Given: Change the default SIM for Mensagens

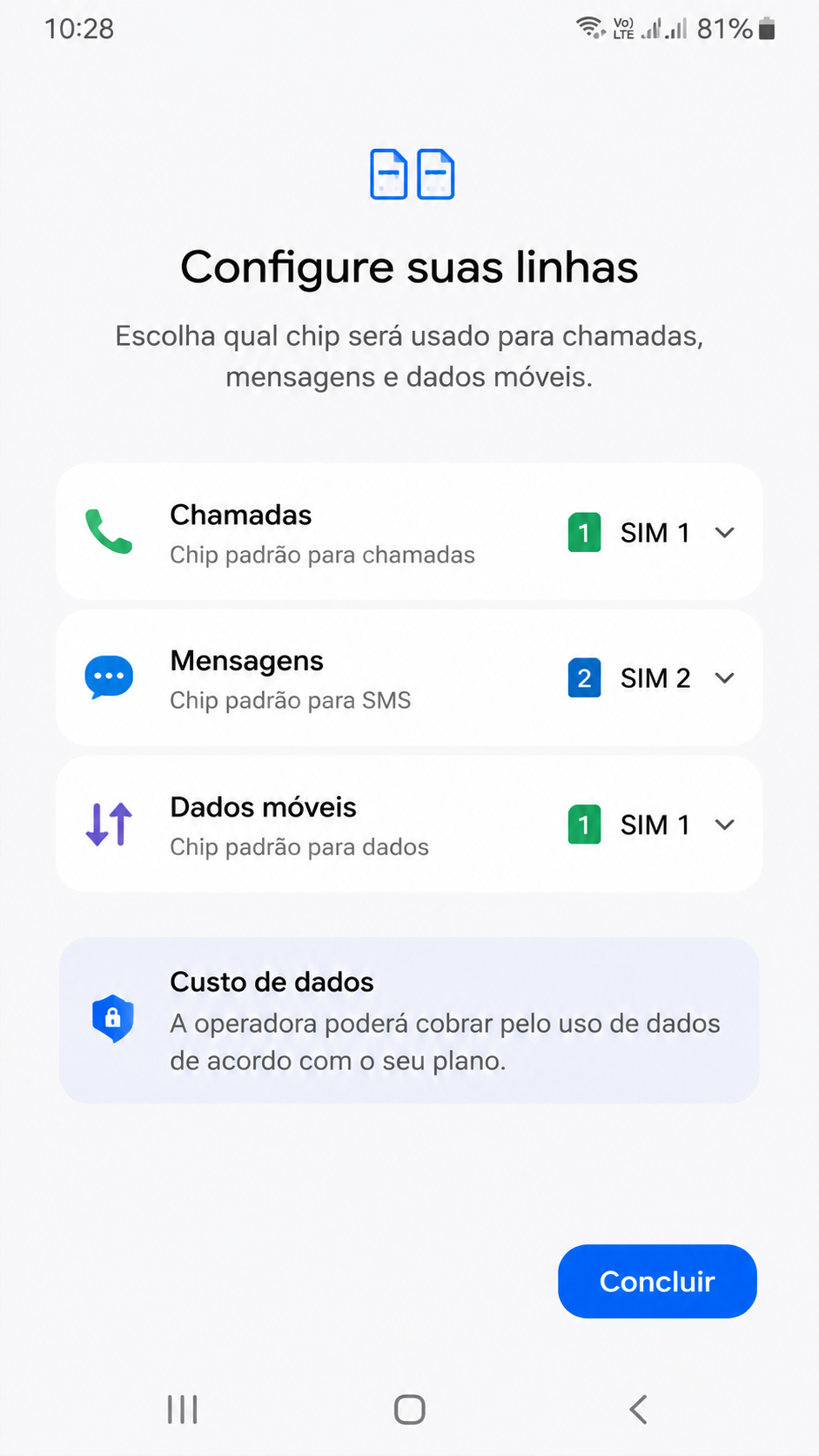Looking at the screenshot, I should [653, 677].
